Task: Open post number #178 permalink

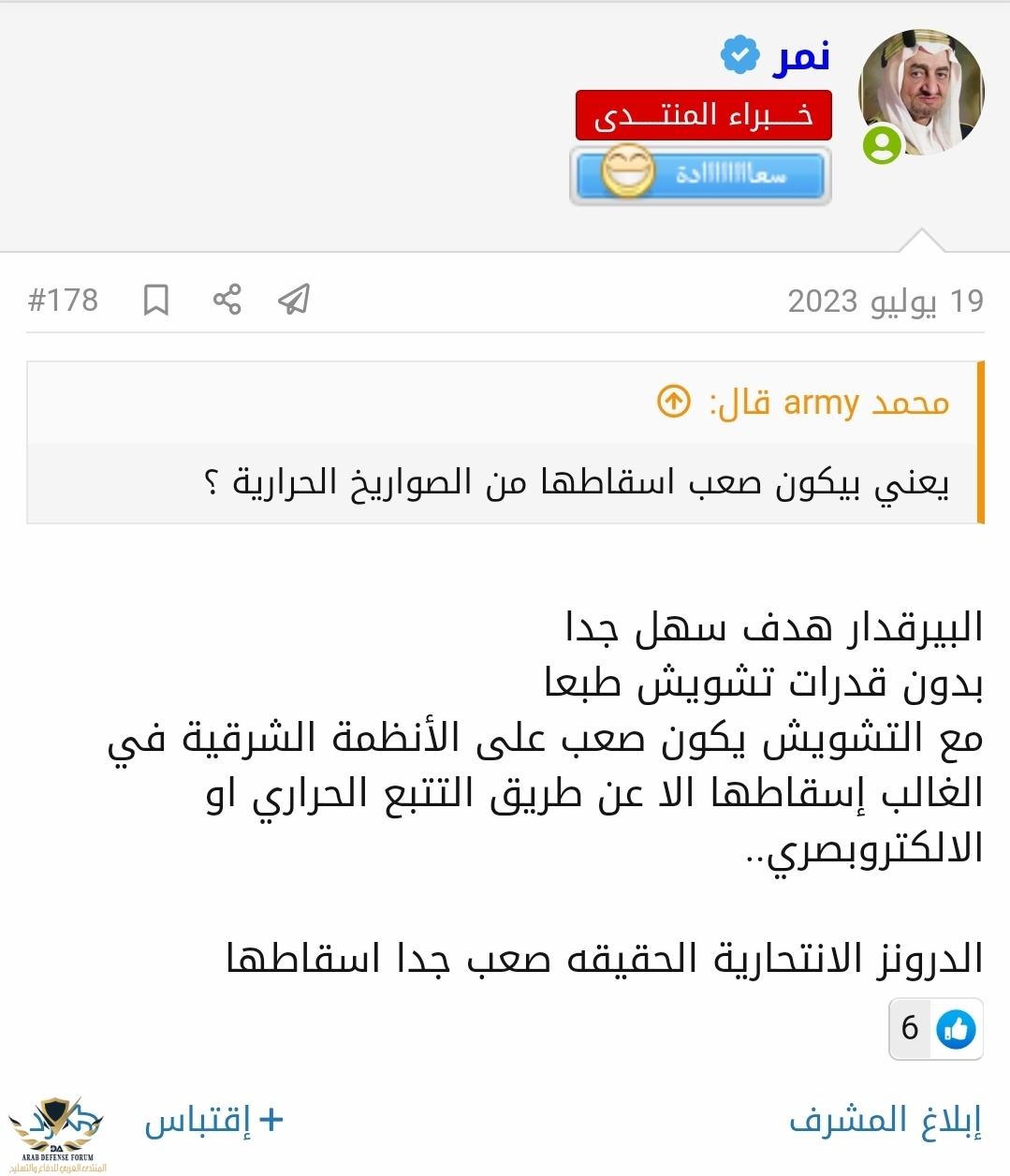Action: click(63, 301)
